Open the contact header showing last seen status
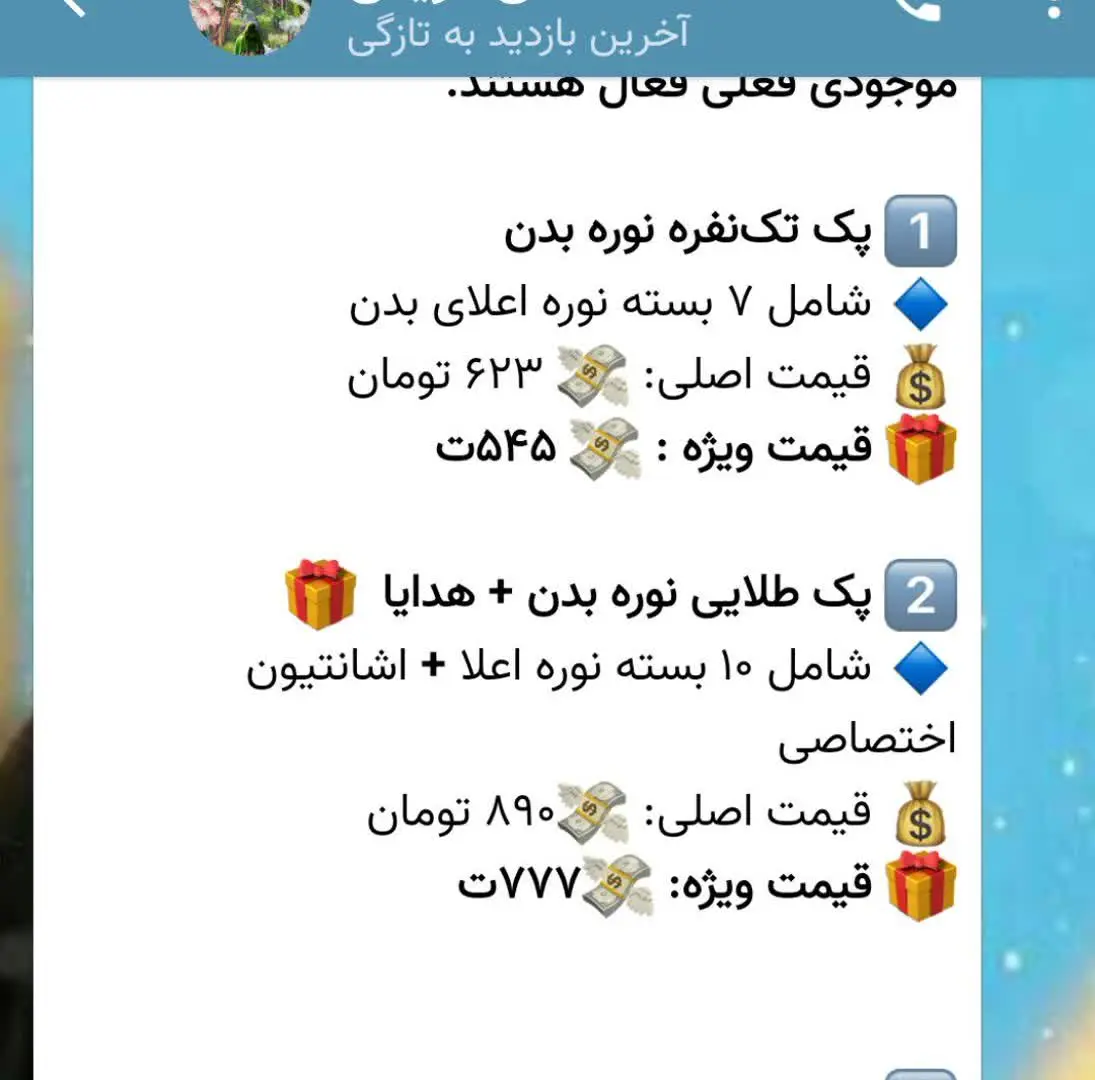1095x1080 pixels. tap(518, 36)
